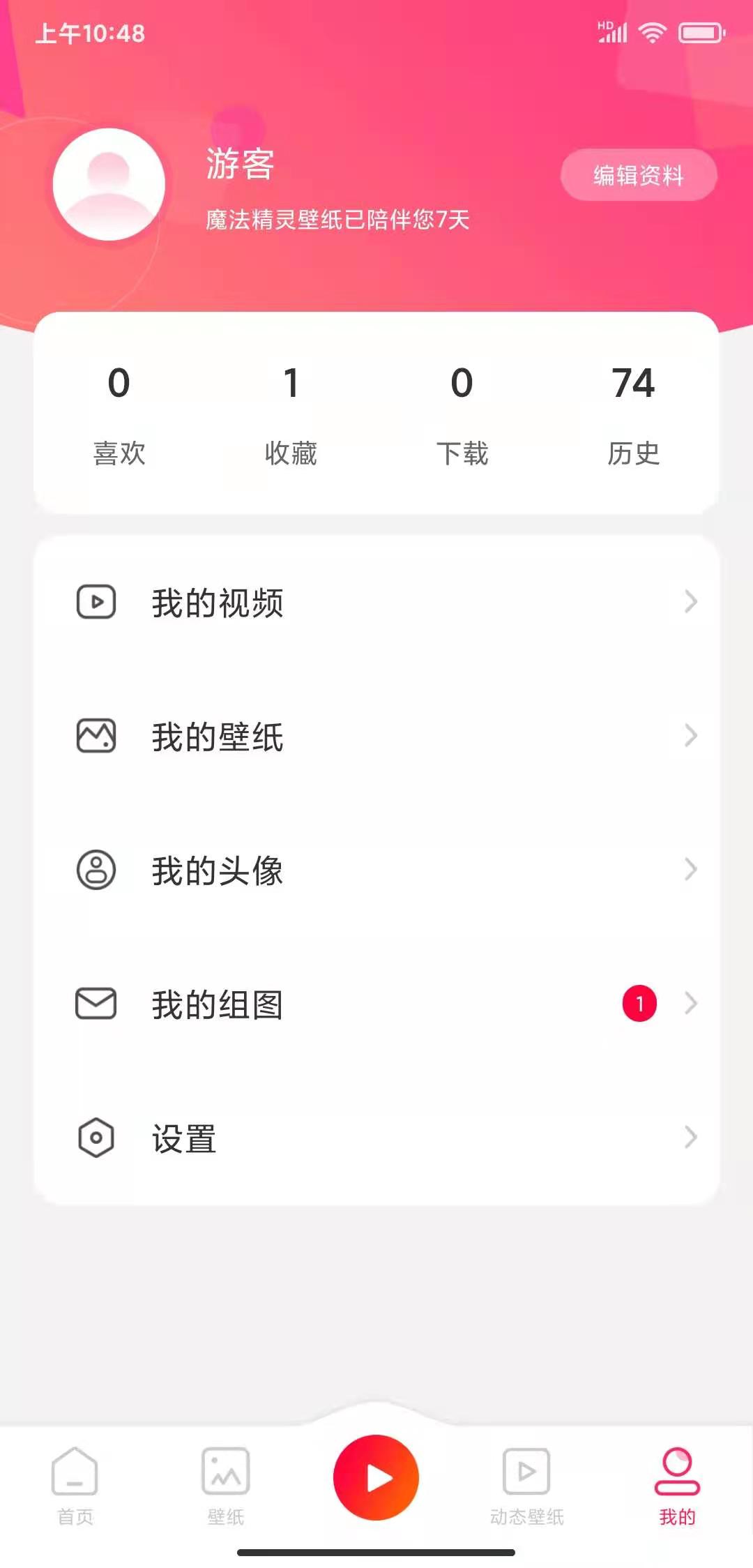Go to 我的壁纸
The image size is (753, 1568).
pyautogui.click(x=376, y=736)
